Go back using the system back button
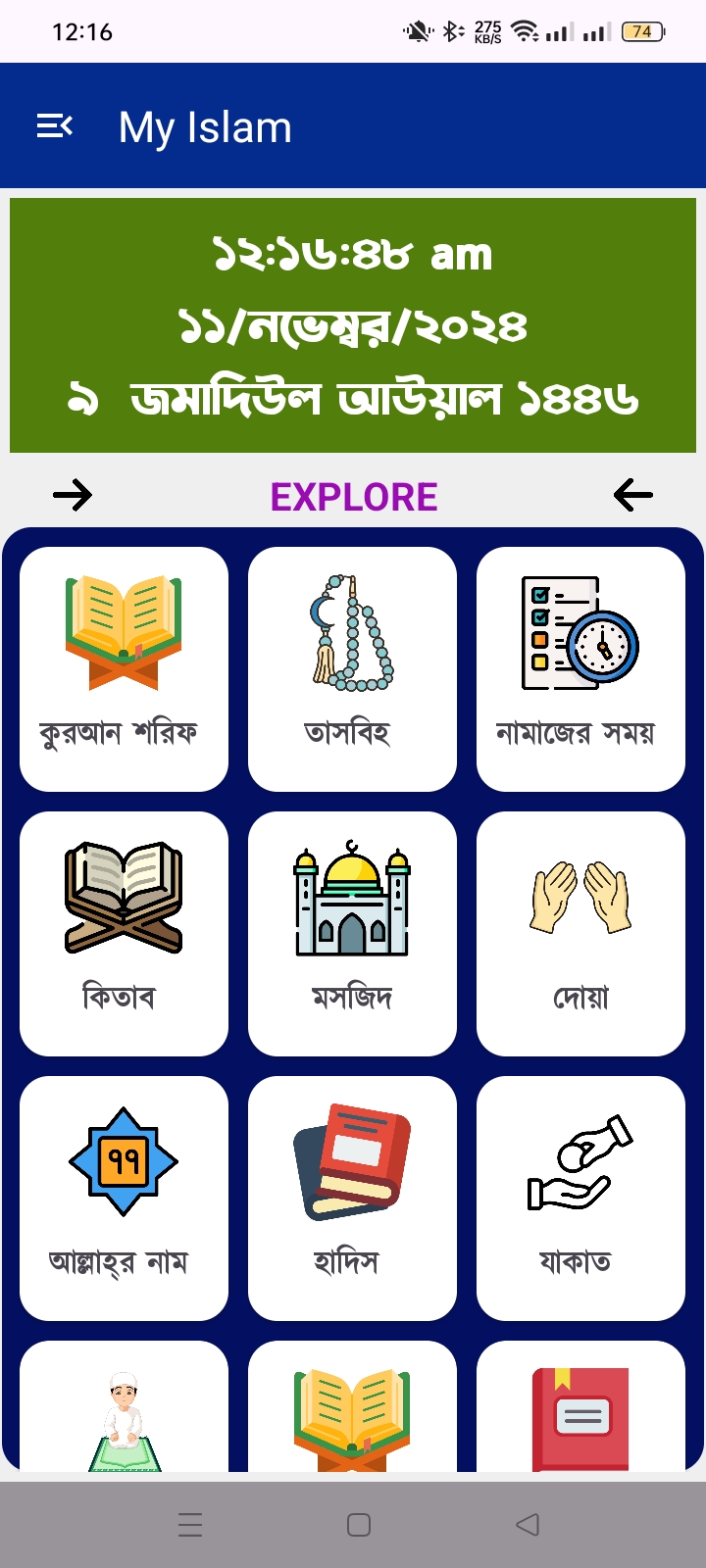706x1568 pixels. click(528, 1524)
